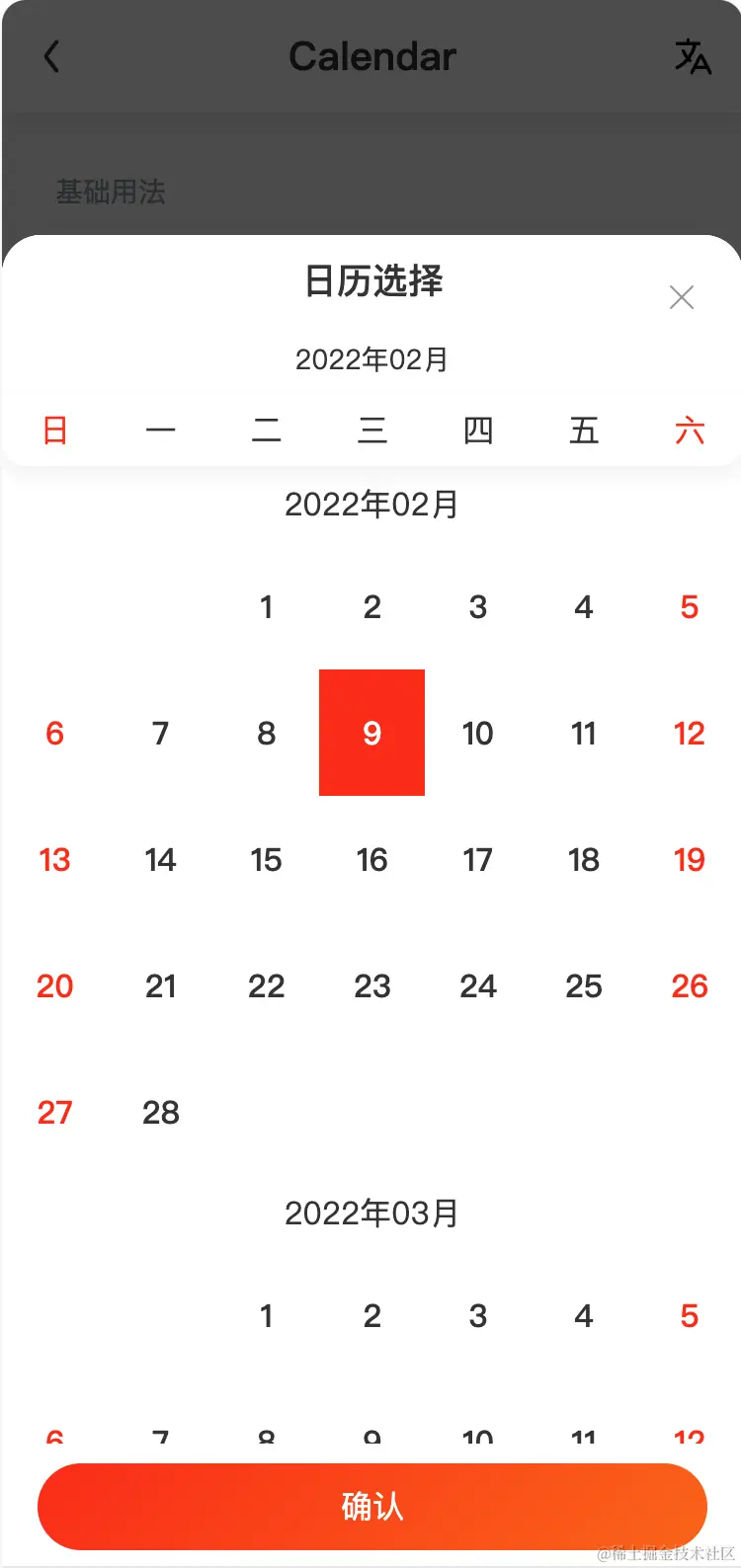Viewport: 741px width, 1568px height.
Task: Select February 20, a red Sunday date
Action: point(54,986)
